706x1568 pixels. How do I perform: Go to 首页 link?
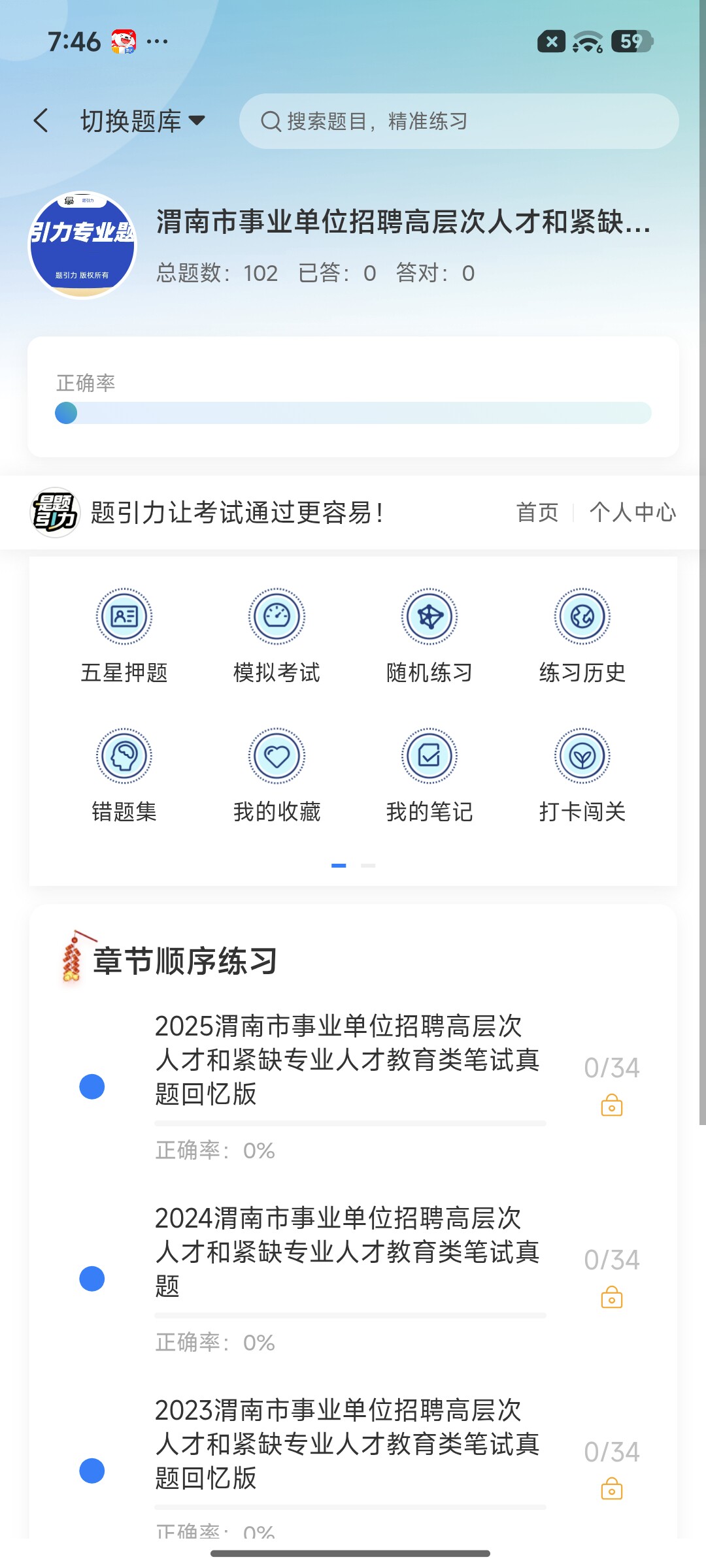537,512
